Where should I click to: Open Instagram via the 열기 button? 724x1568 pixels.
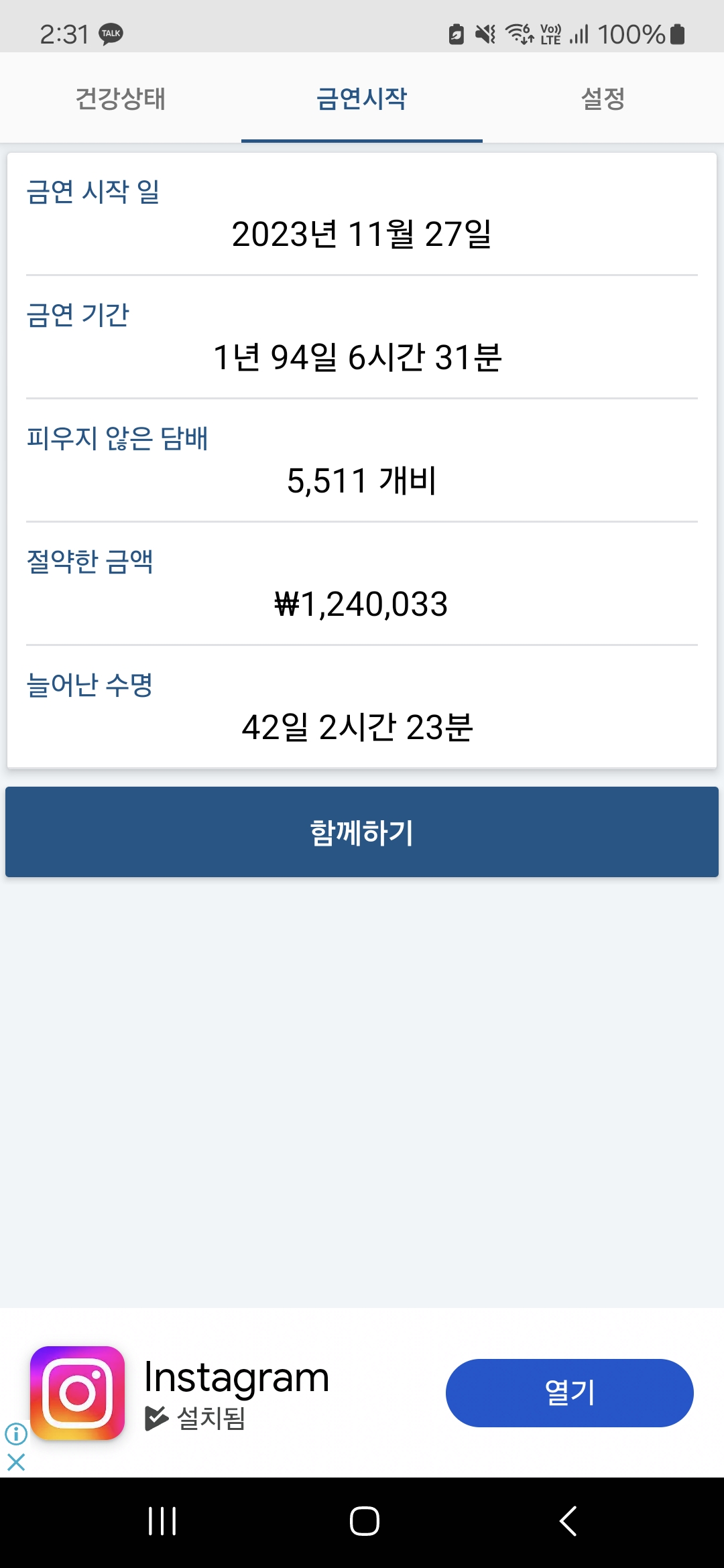569,1392
